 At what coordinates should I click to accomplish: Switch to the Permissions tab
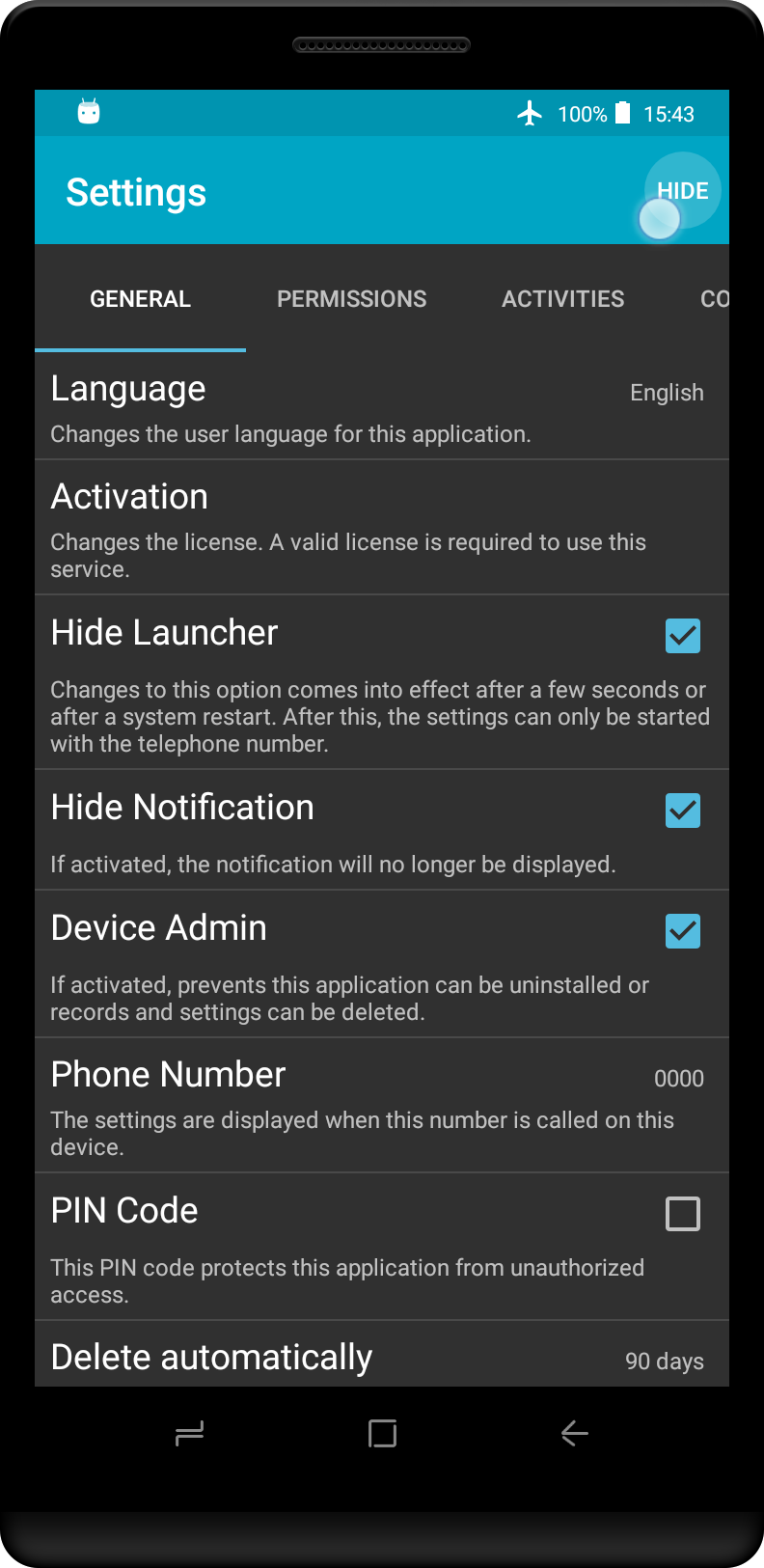click(x=351, y=299)
